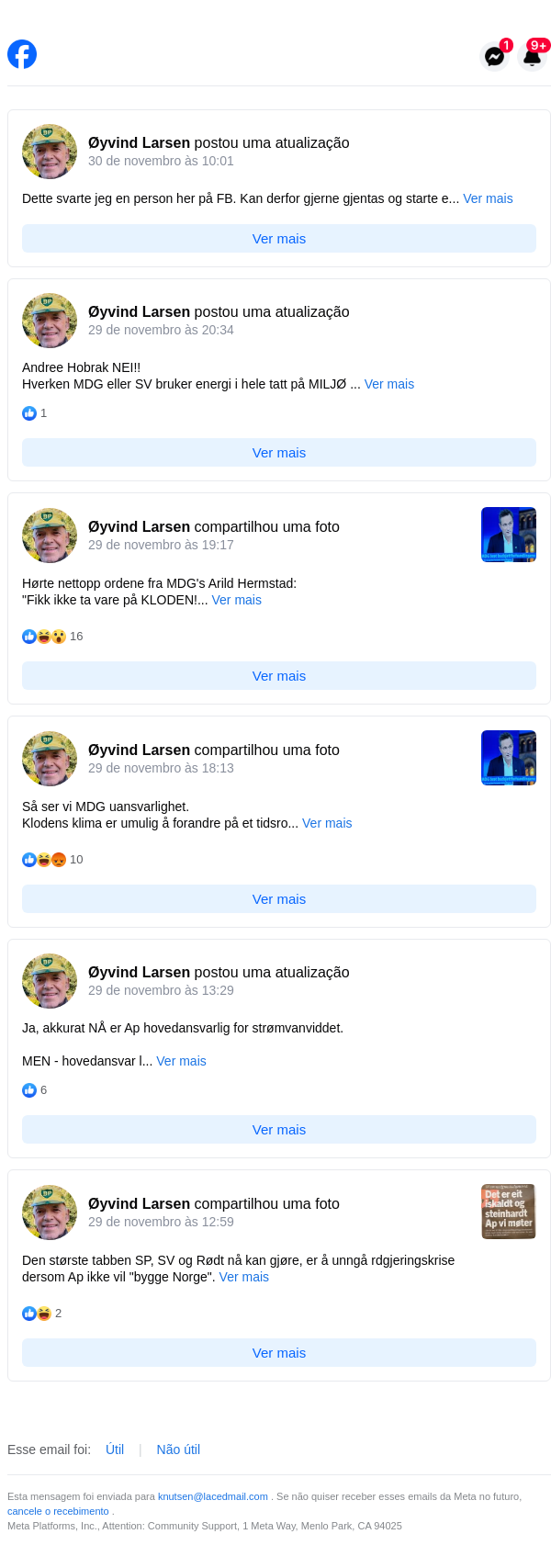Mark this email as Não útil

tap(178, 1450)
